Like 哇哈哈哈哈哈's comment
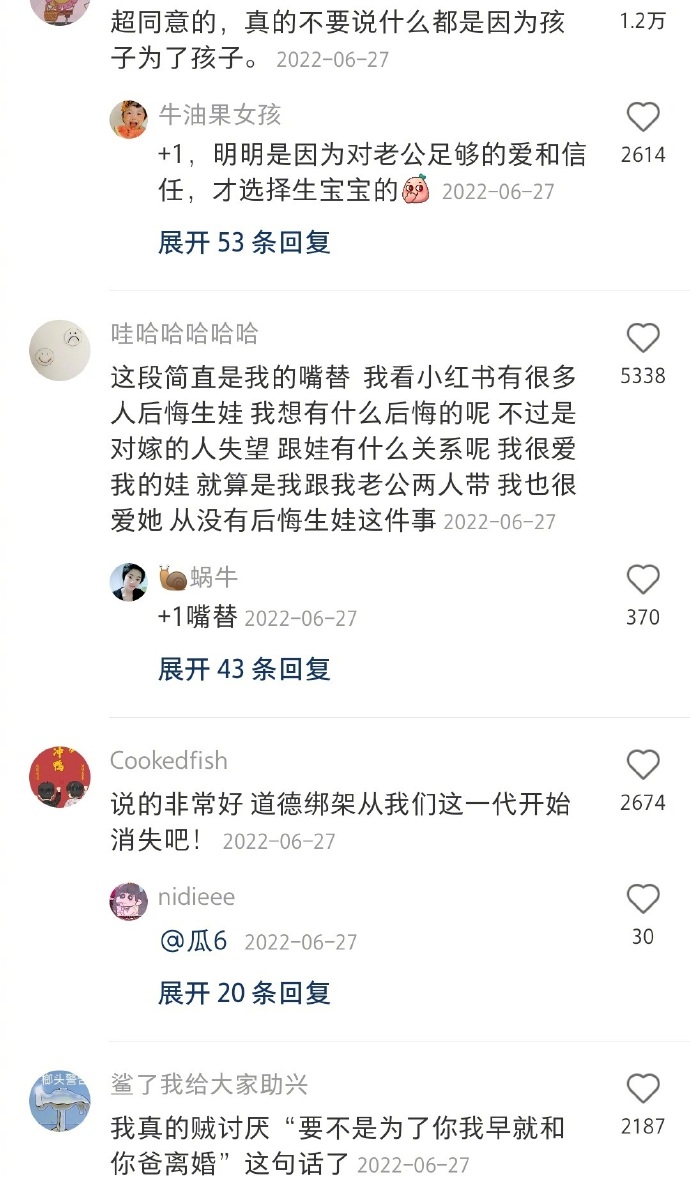The image size is (690, 1178). pyautogui.click(x=643, y=338)
